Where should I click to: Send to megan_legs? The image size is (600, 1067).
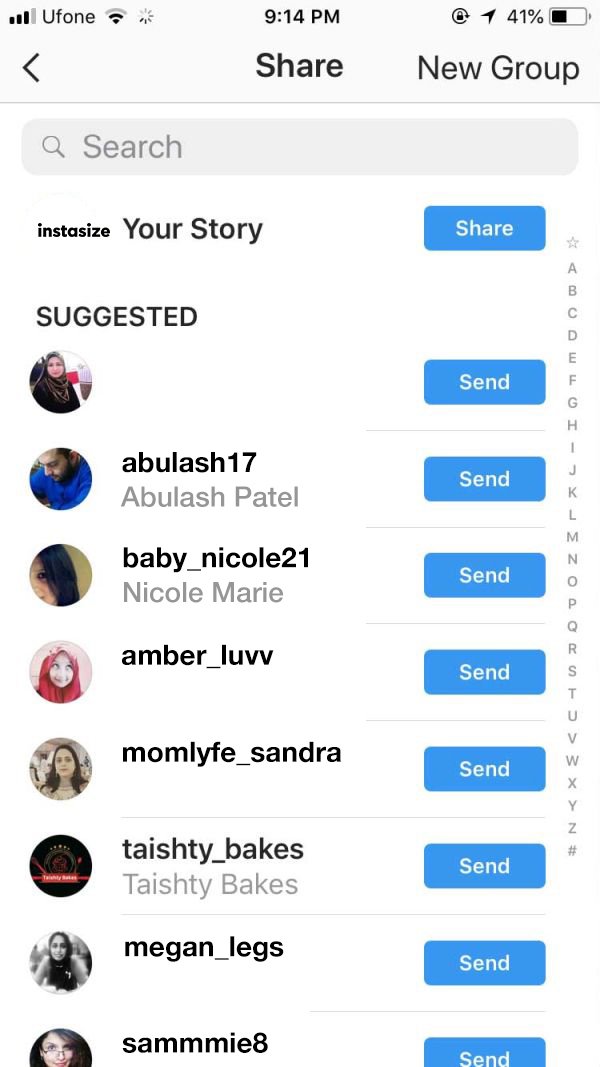pyautogui.click(x=484, y=963)
